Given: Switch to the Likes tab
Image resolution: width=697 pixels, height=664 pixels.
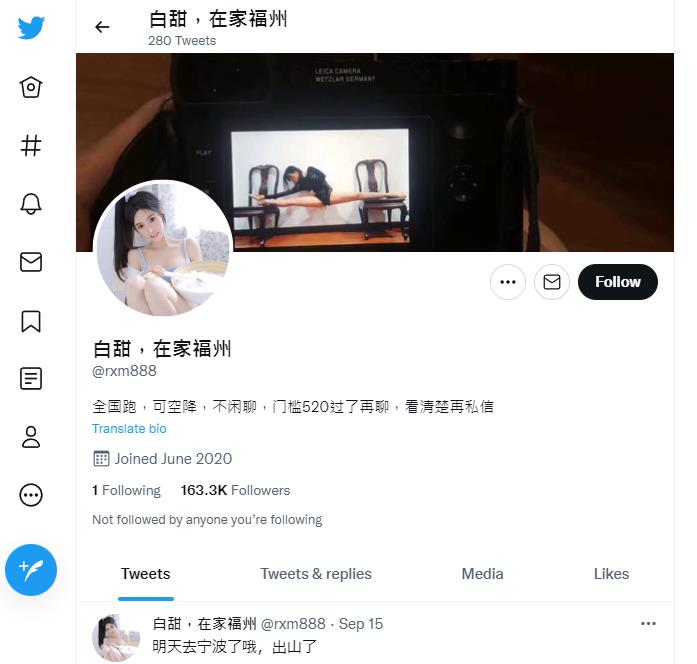Looking at the screenshot, I should (611, 574).
